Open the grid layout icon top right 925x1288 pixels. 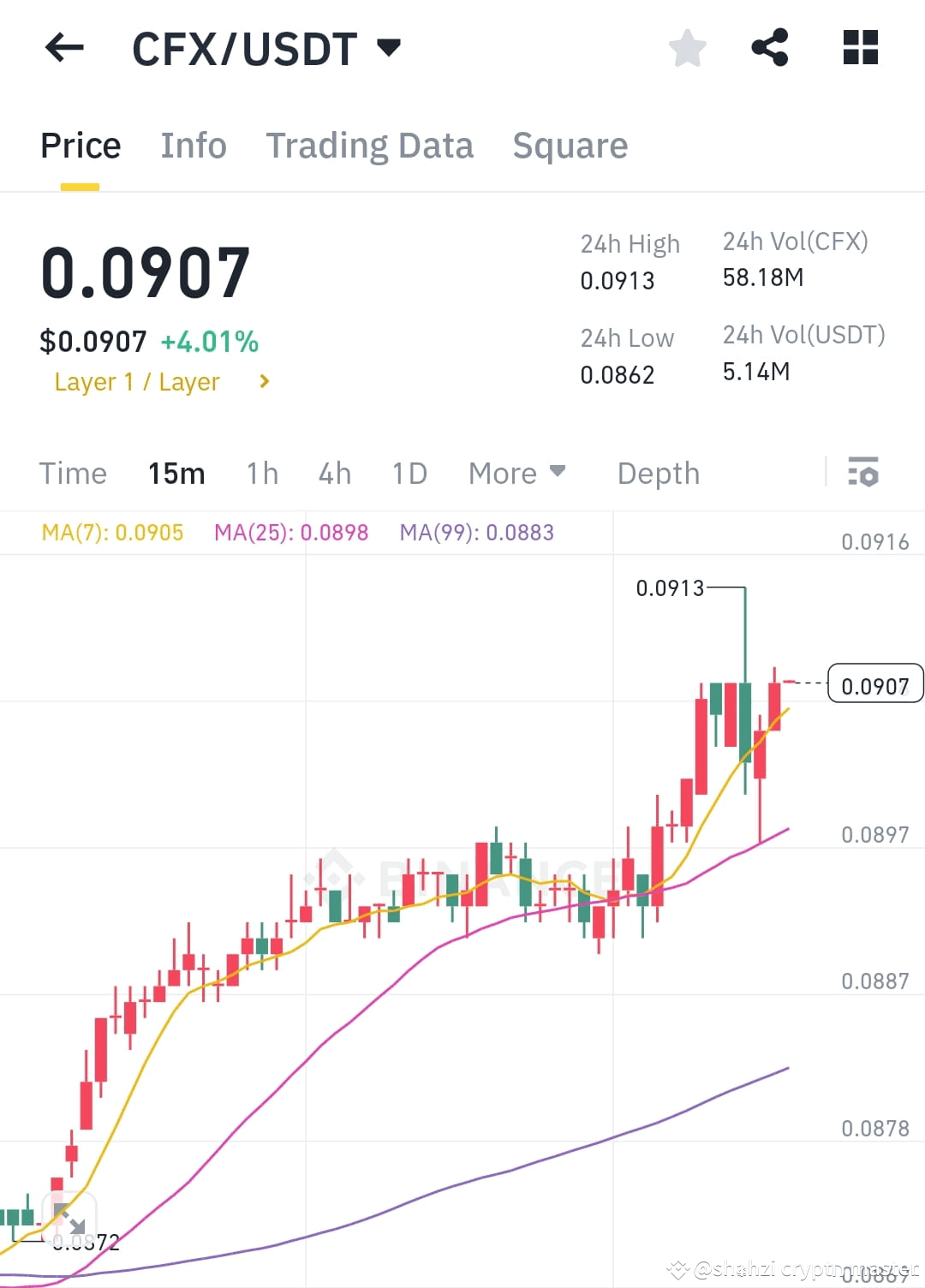click(860, 49)
